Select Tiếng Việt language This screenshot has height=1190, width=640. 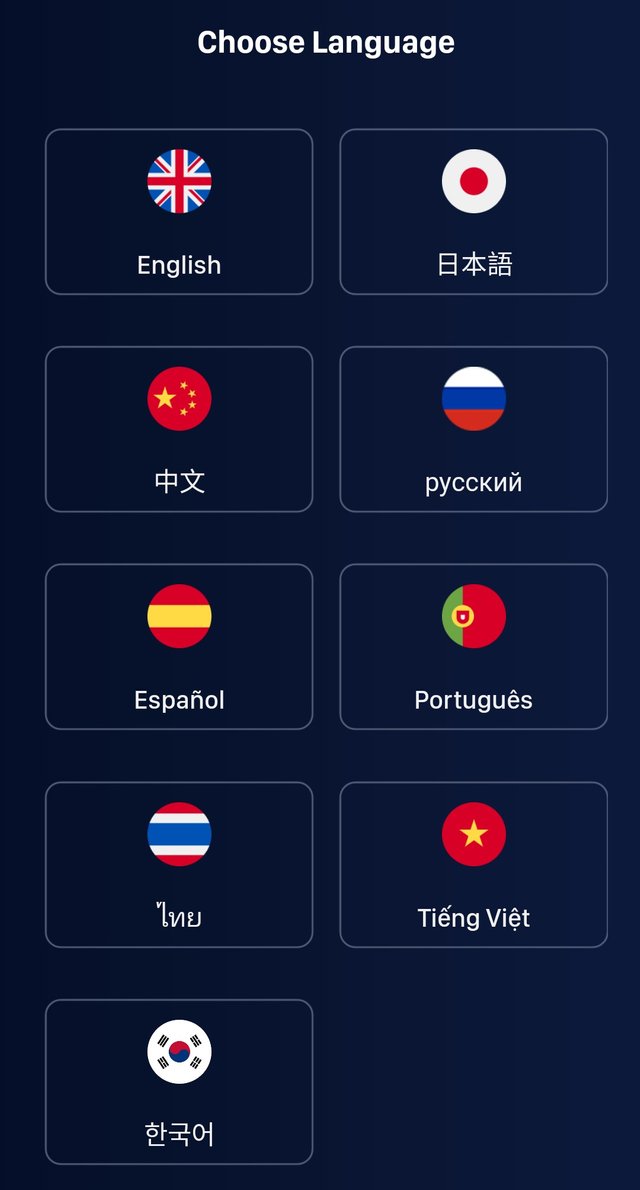[474, 864]
